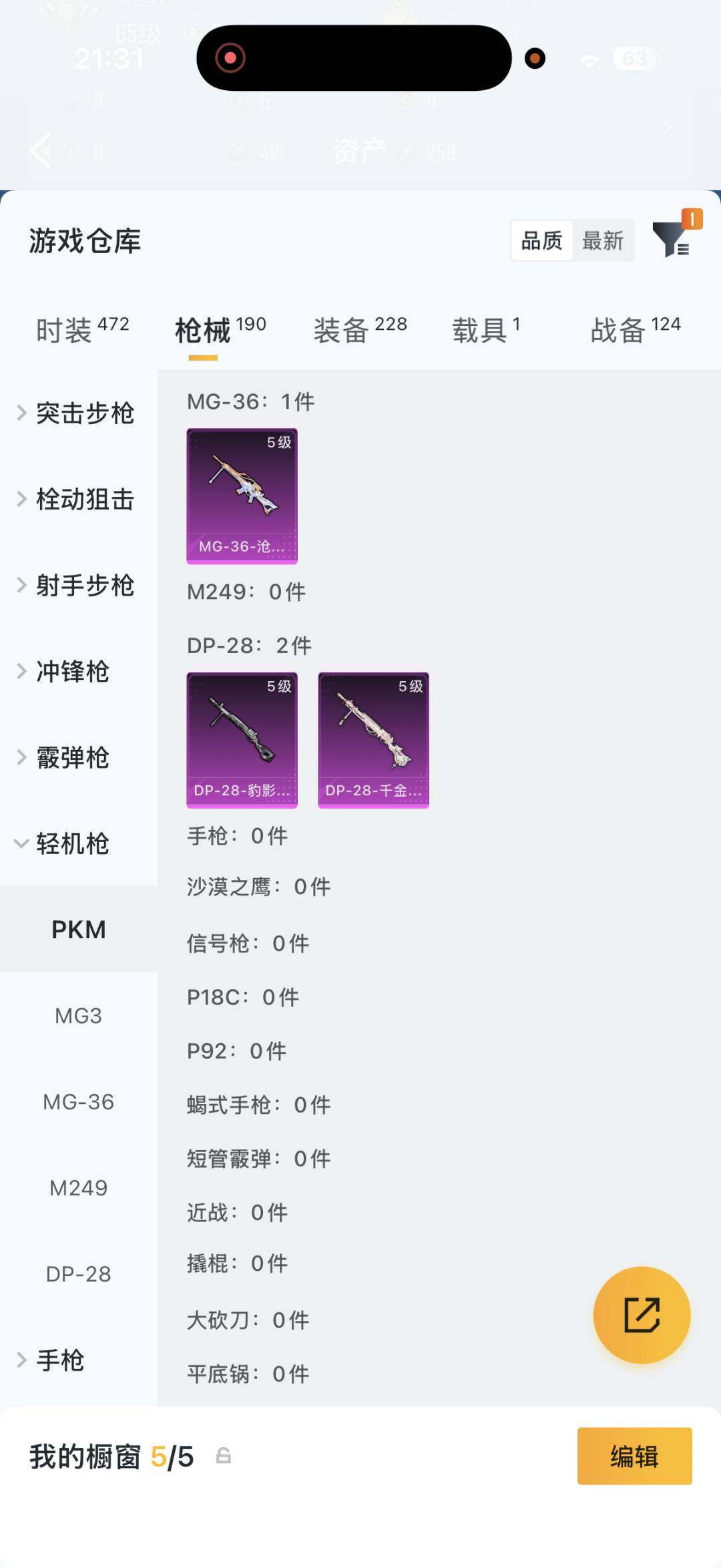Viewport: 721px width, 1568px height.
Task: Tap the yellow share showcase icon
Action: (x=641, y=1314)
